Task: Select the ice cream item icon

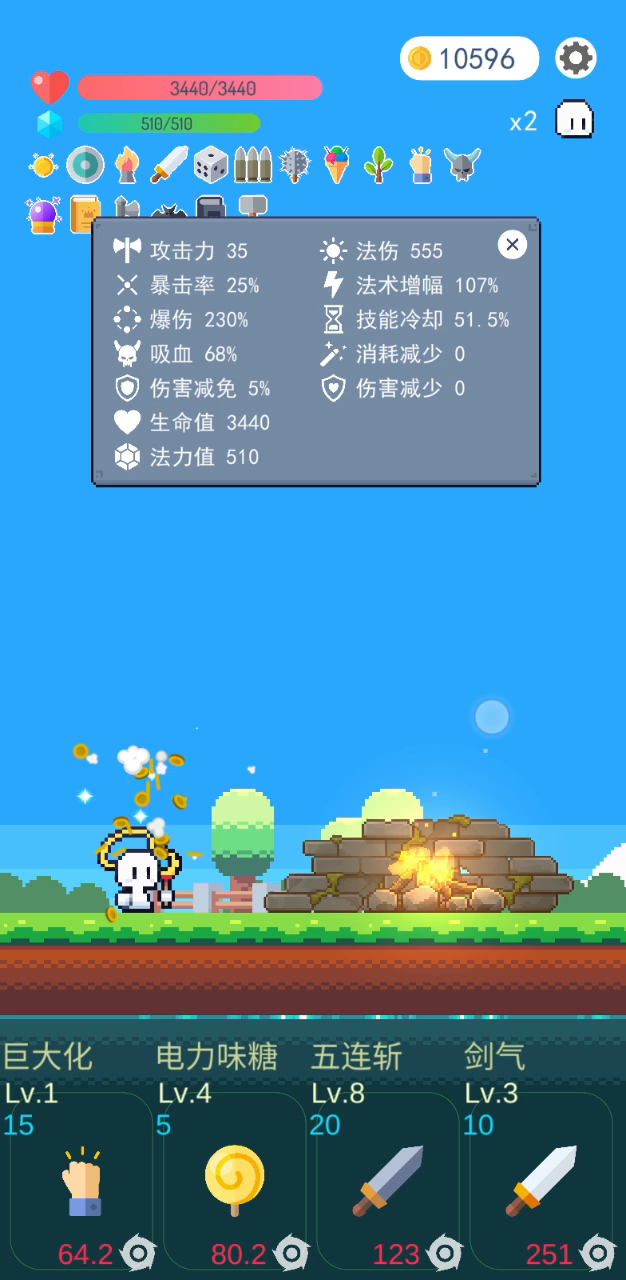Action: click(x=337, y=164)
